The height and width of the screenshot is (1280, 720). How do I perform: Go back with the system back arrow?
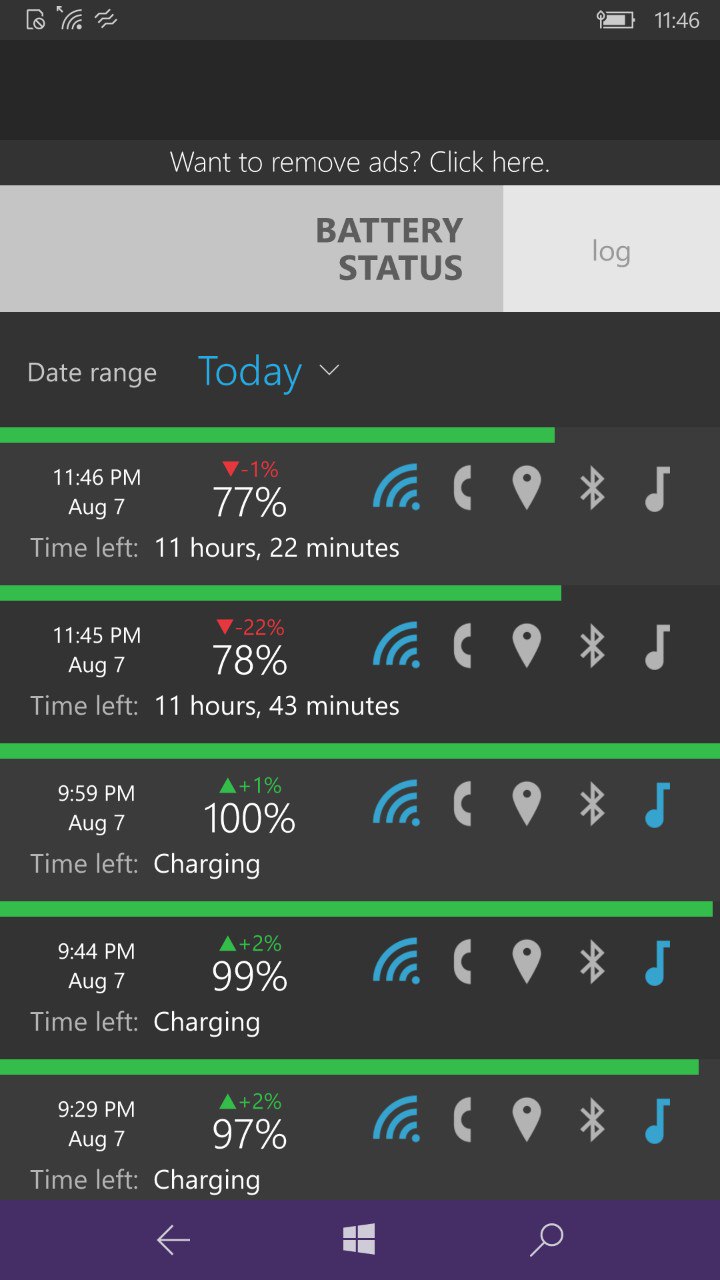pyautogui.click(x=173, y=1240)
